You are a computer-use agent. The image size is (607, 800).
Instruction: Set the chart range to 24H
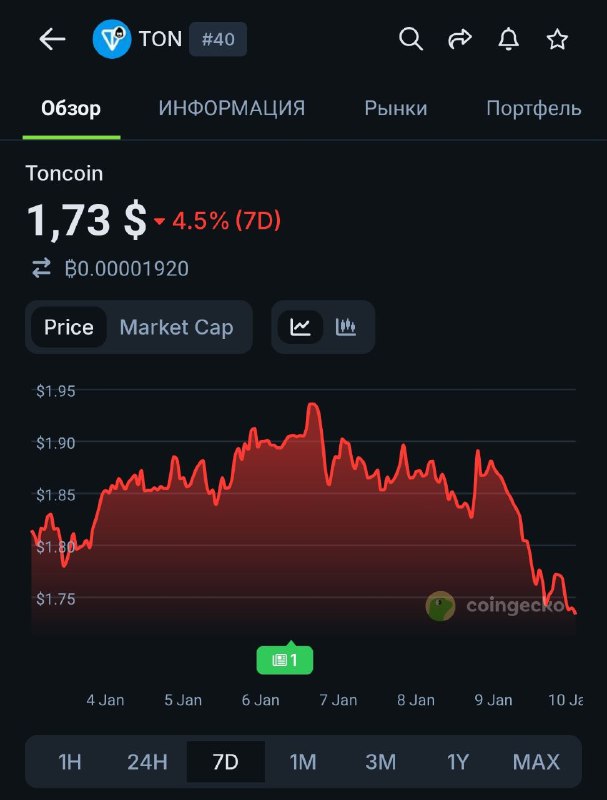point(147,762)
